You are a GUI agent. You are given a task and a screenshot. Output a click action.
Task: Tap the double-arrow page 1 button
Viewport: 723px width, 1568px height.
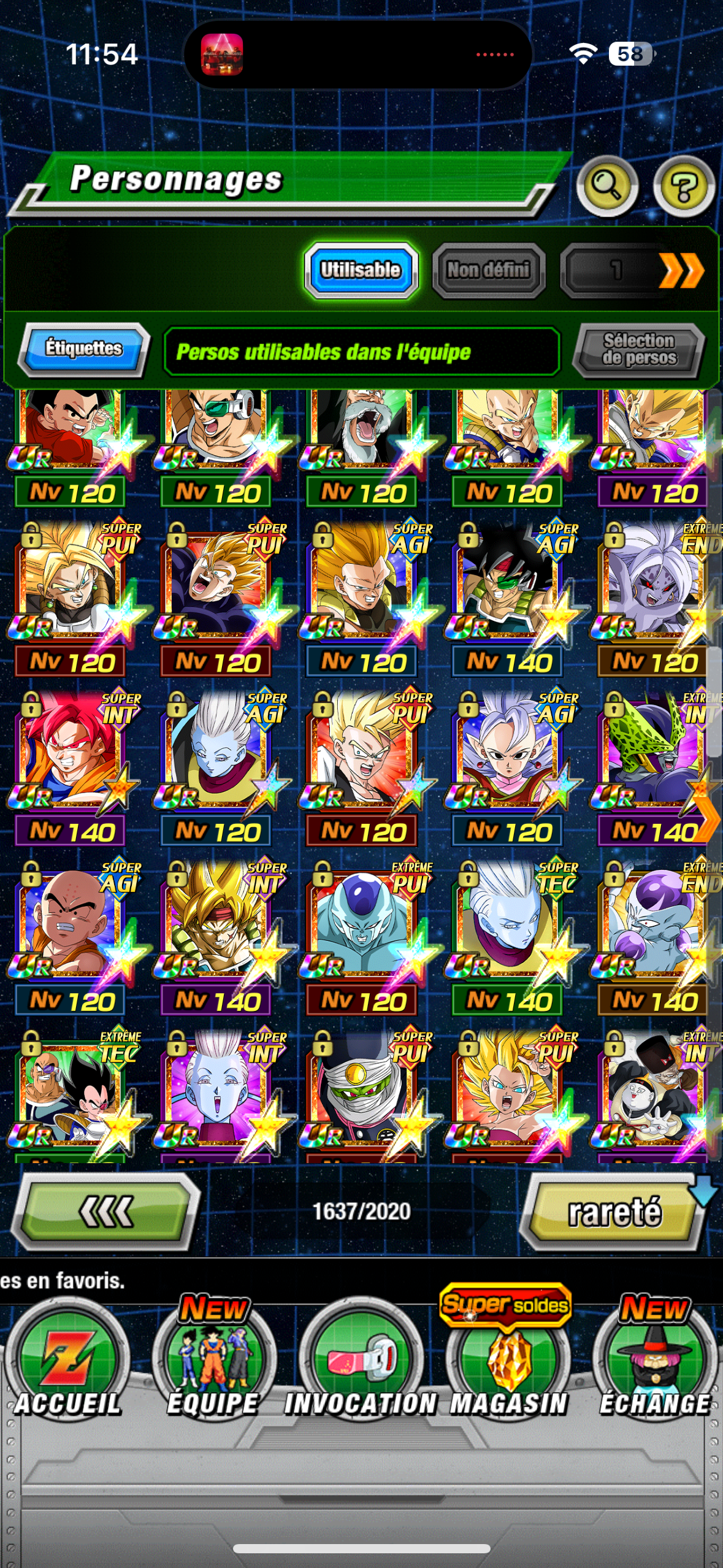point(638,271)
